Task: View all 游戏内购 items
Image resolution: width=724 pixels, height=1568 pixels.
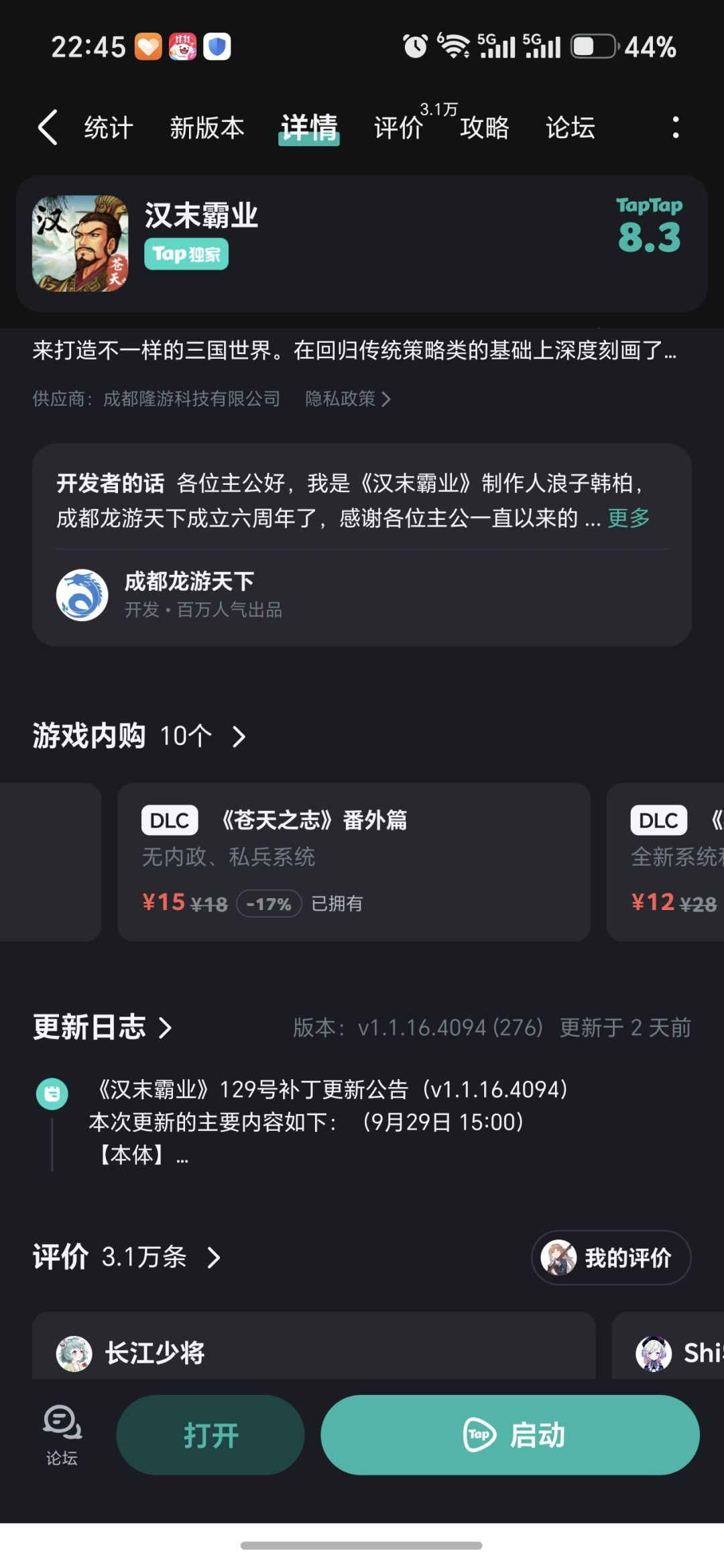Action: 139,736
